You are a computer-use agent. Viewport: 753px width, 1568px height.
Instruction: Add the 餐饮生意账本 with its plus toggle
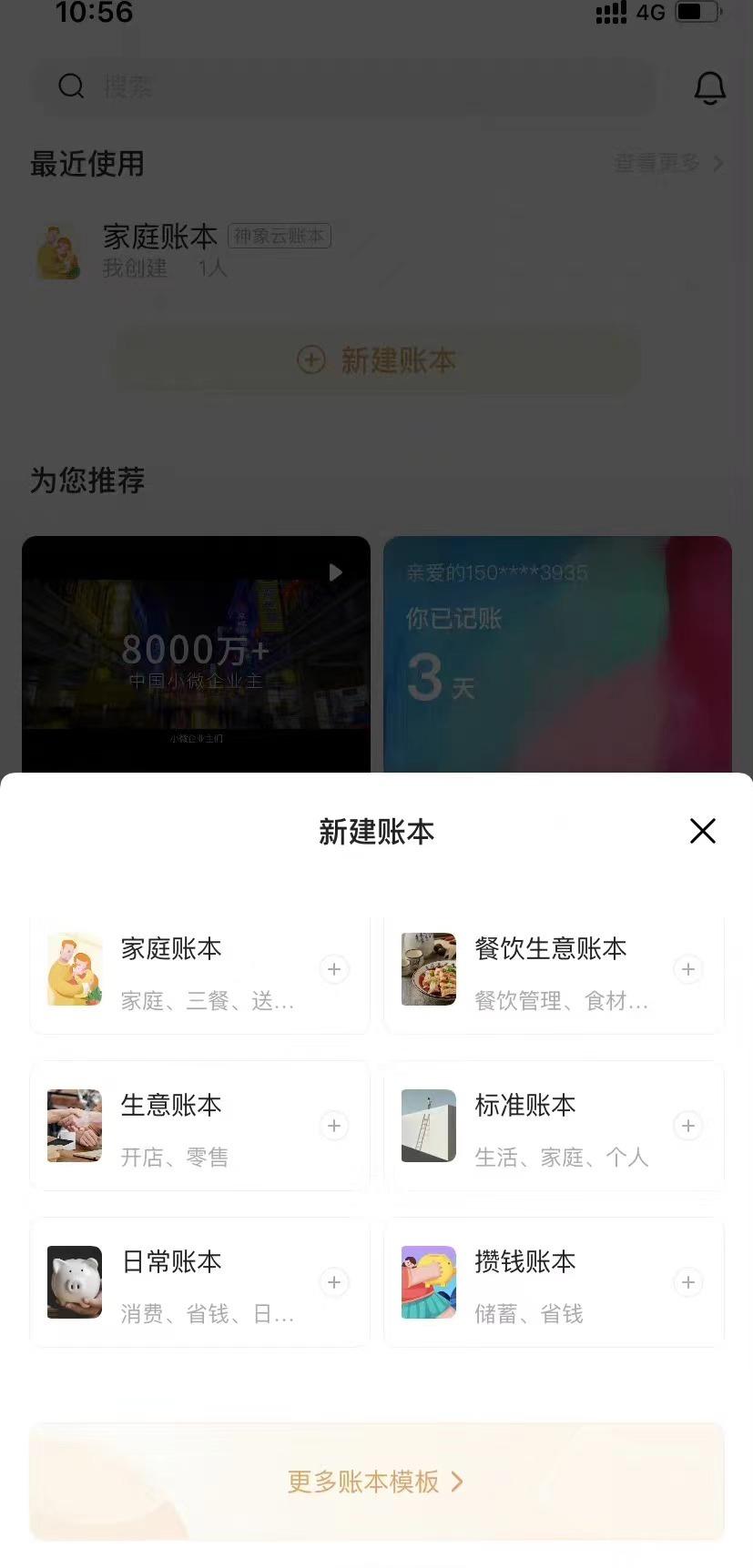coord(687,969)
